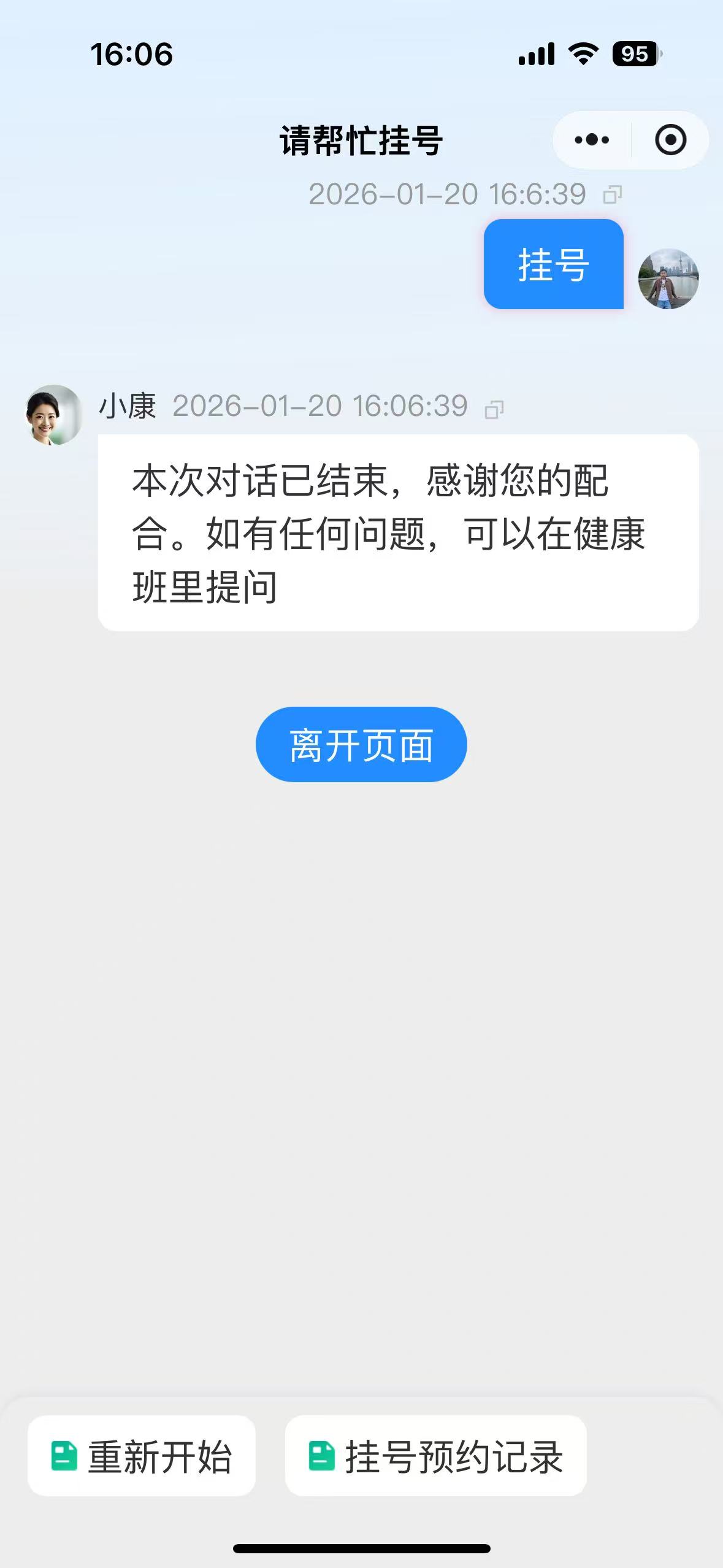Screen dimensions: 723x1568
Task: Copy the sent 挂号 message via its timestamp icon
Action: pyautogui.click(x=613, y=195)
